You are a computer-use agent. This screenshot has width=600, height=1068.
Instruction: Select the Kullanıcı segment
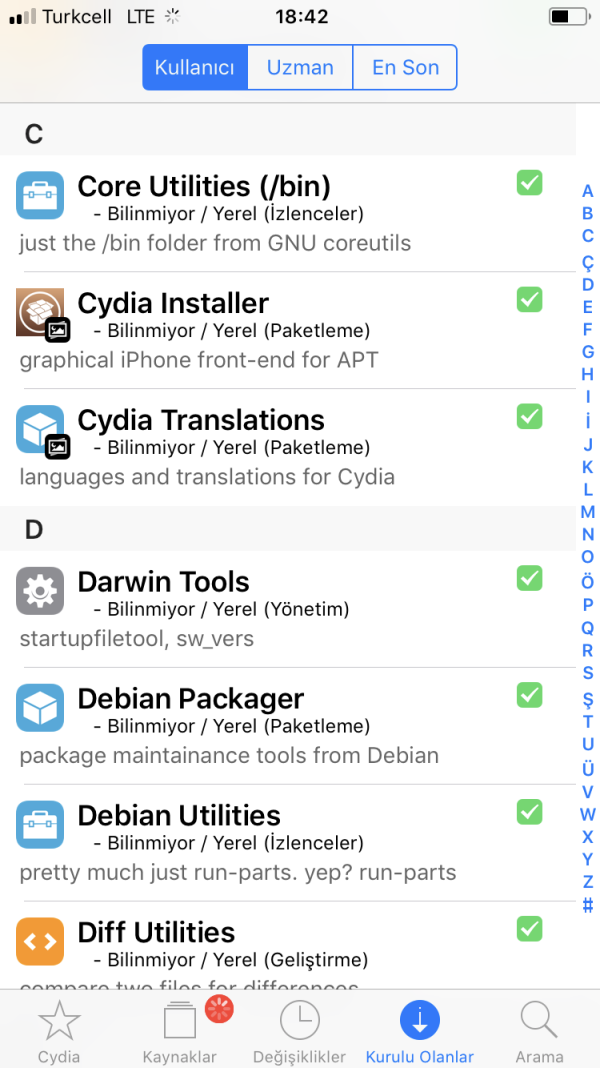(x=195, y=68)
